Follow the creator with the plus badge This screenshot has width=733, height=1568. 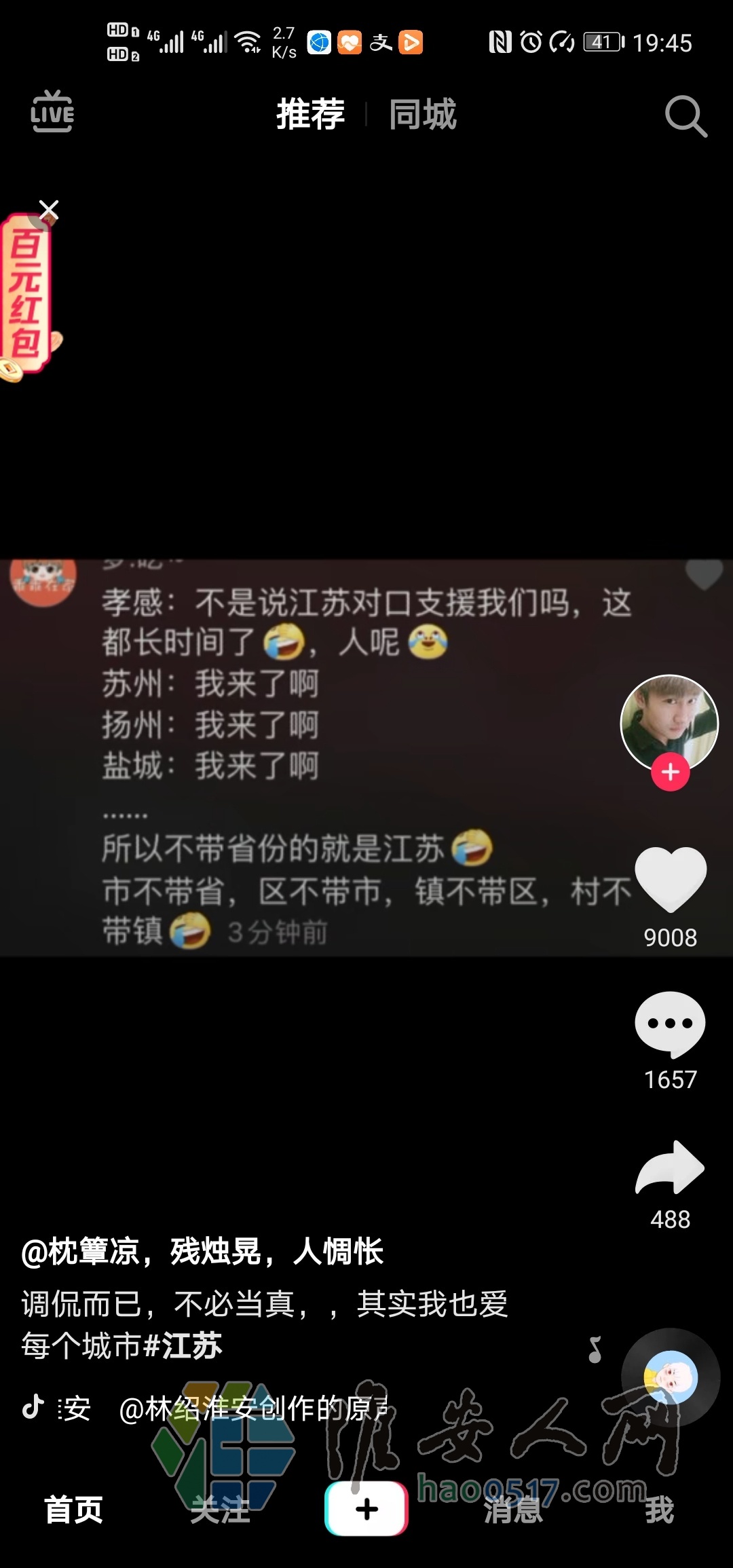point(671,772)
